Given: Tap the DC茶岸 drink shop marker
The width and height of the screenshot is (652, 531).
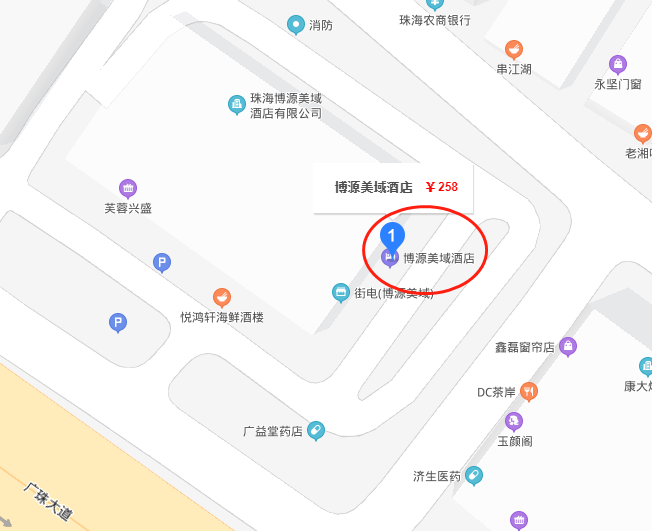Looking at the screenshot, I should point(529,391).
